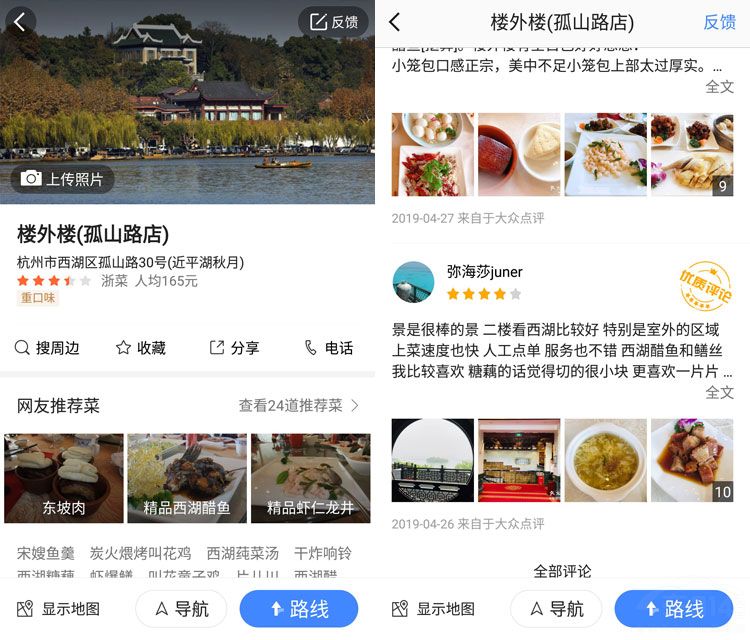Add the restaurant to 收藏
750x640 pixels.
pos(141,348)
